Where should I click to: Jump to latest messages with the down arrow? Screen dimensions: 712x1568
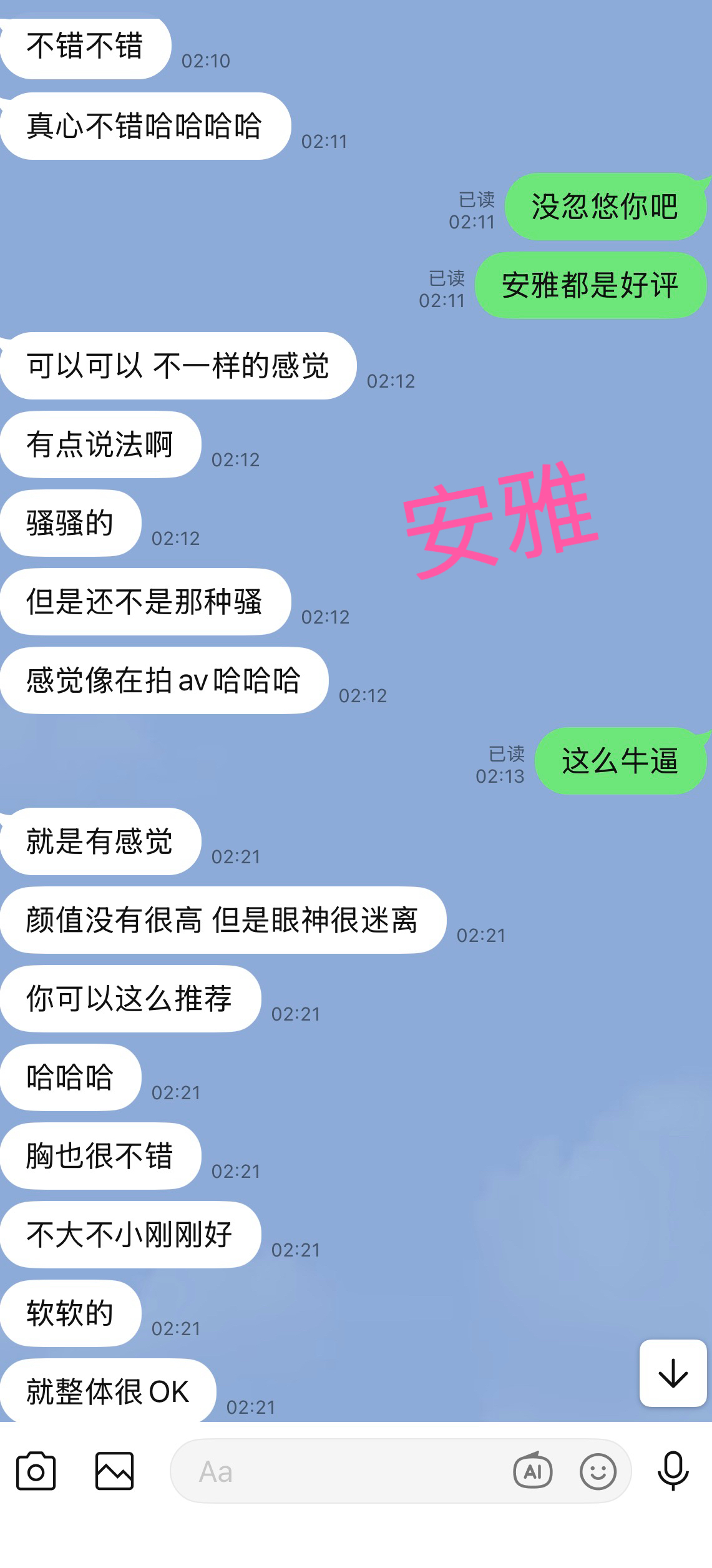(x=673, y=1373)
